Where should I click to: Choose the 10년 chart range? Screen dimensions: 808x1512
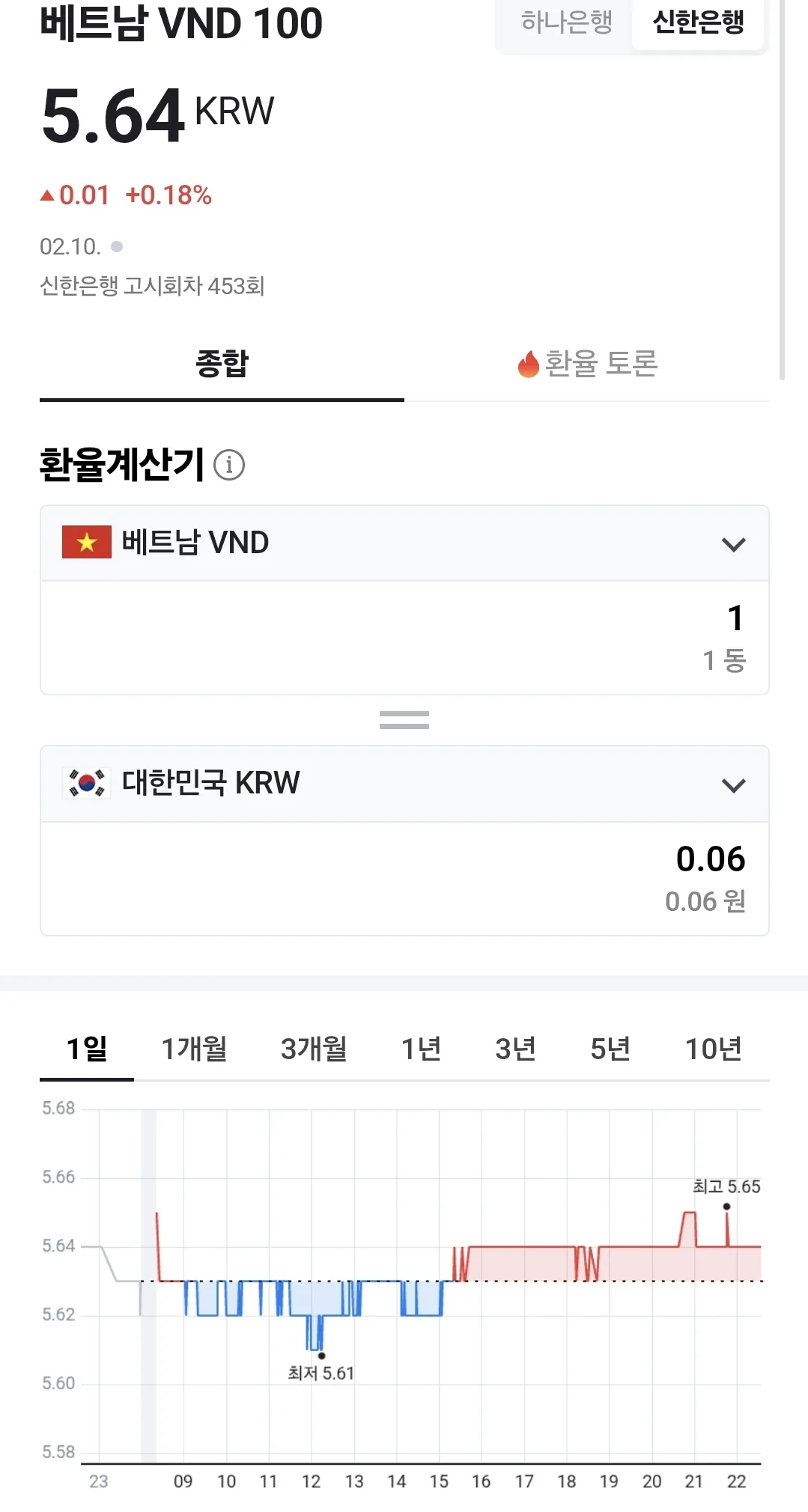[x=713, y=1049]
